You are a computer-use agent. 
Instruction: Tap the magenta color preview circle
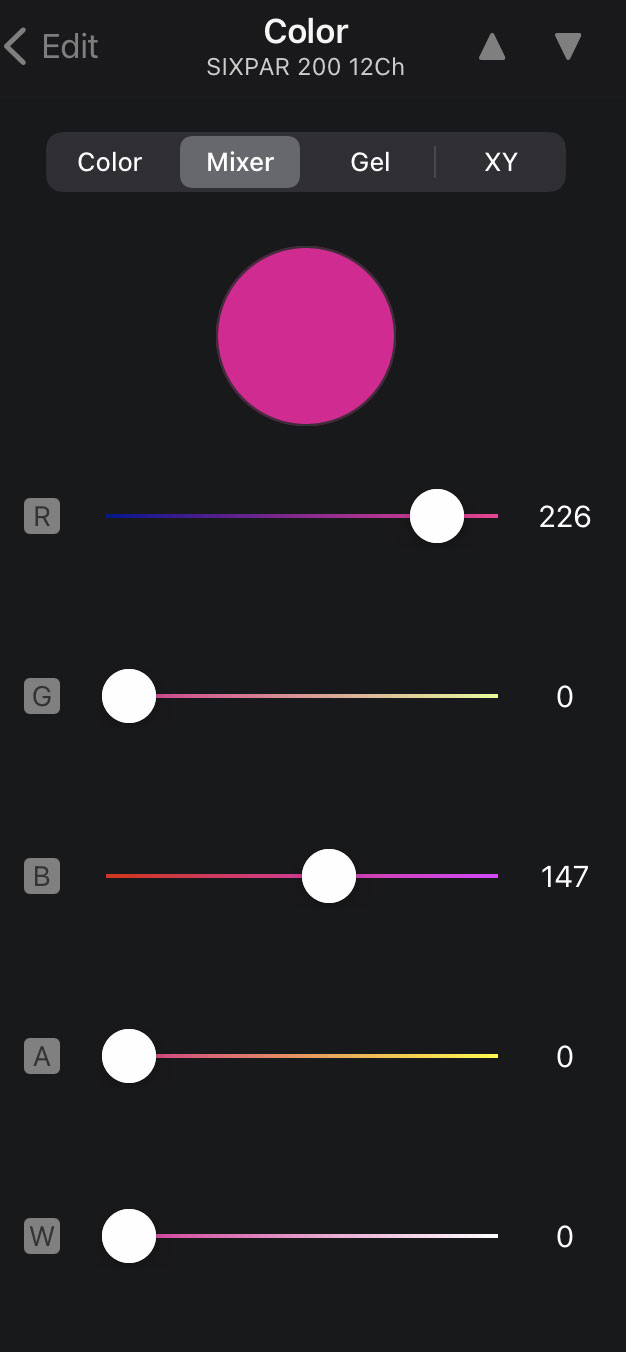click(306, 336)
